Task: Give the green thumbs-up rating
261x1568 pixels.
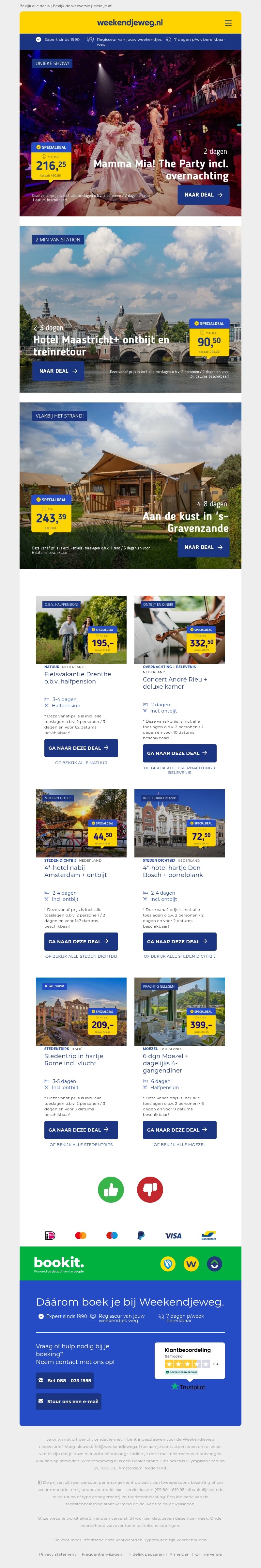Action: pyautogui.click(x=111, y=1189)
